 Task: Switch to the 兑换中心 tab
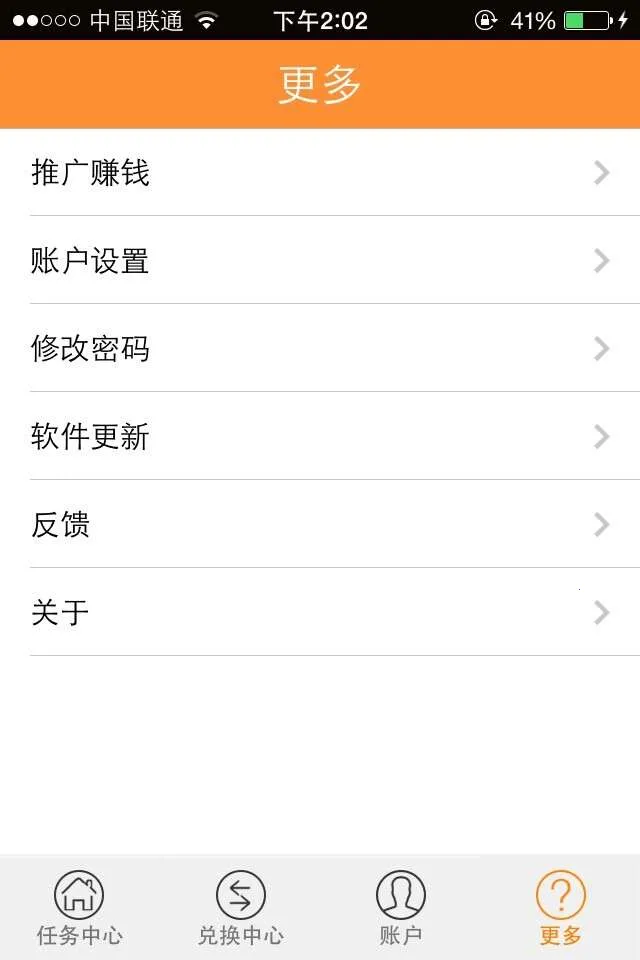pyautogui.click(x=240, y=908)
